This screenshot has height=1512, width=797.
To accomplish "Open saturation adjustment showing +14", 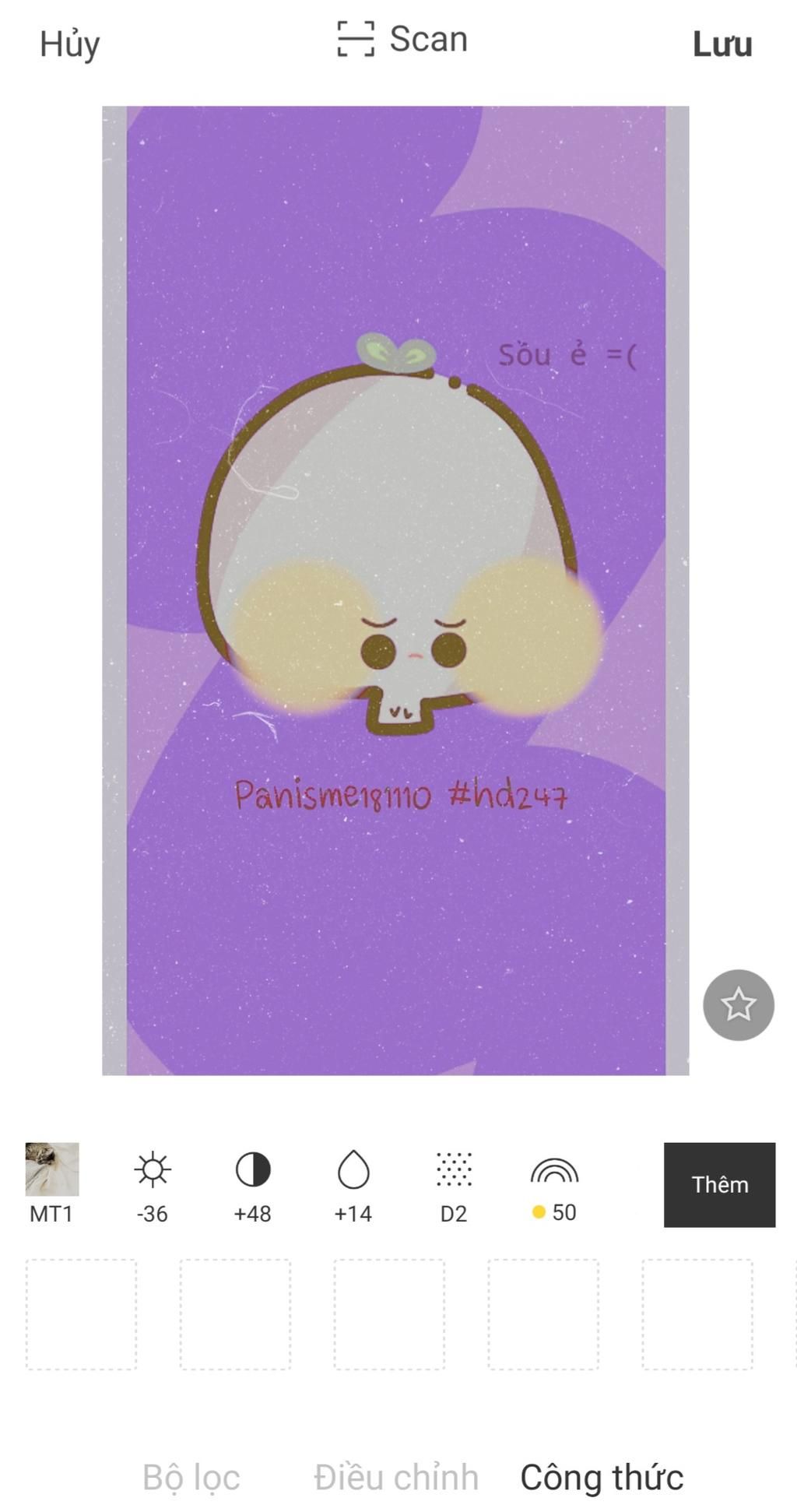I will point(353,1185).
